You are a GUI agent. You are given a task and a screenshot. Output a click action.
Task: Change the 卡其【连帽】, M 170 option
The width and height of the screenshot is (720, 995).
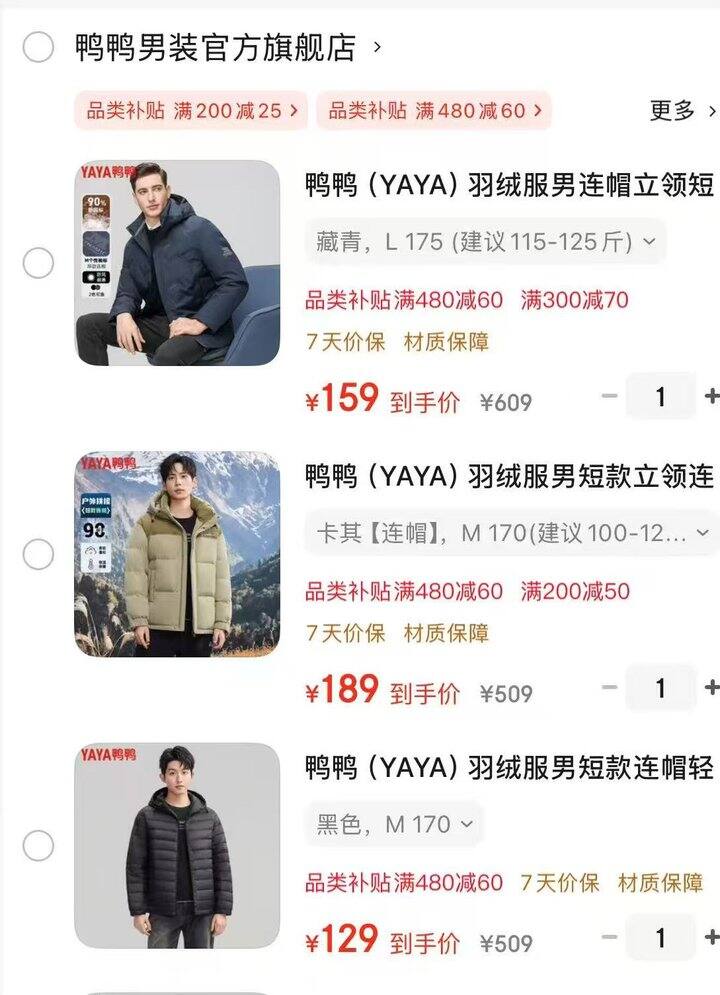point(511,533)
